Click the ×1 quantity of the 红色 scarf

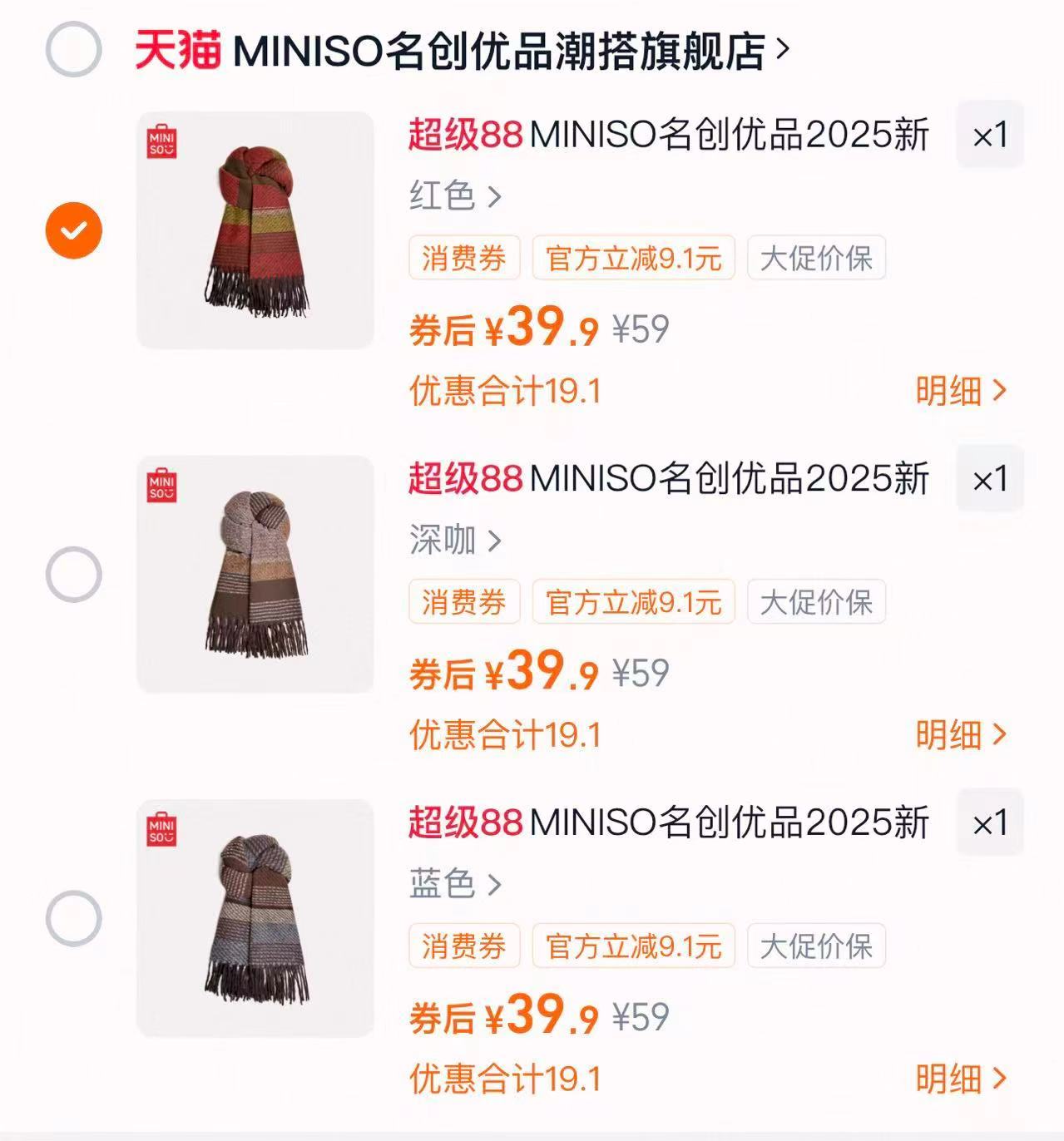click(x=989, y=133)
